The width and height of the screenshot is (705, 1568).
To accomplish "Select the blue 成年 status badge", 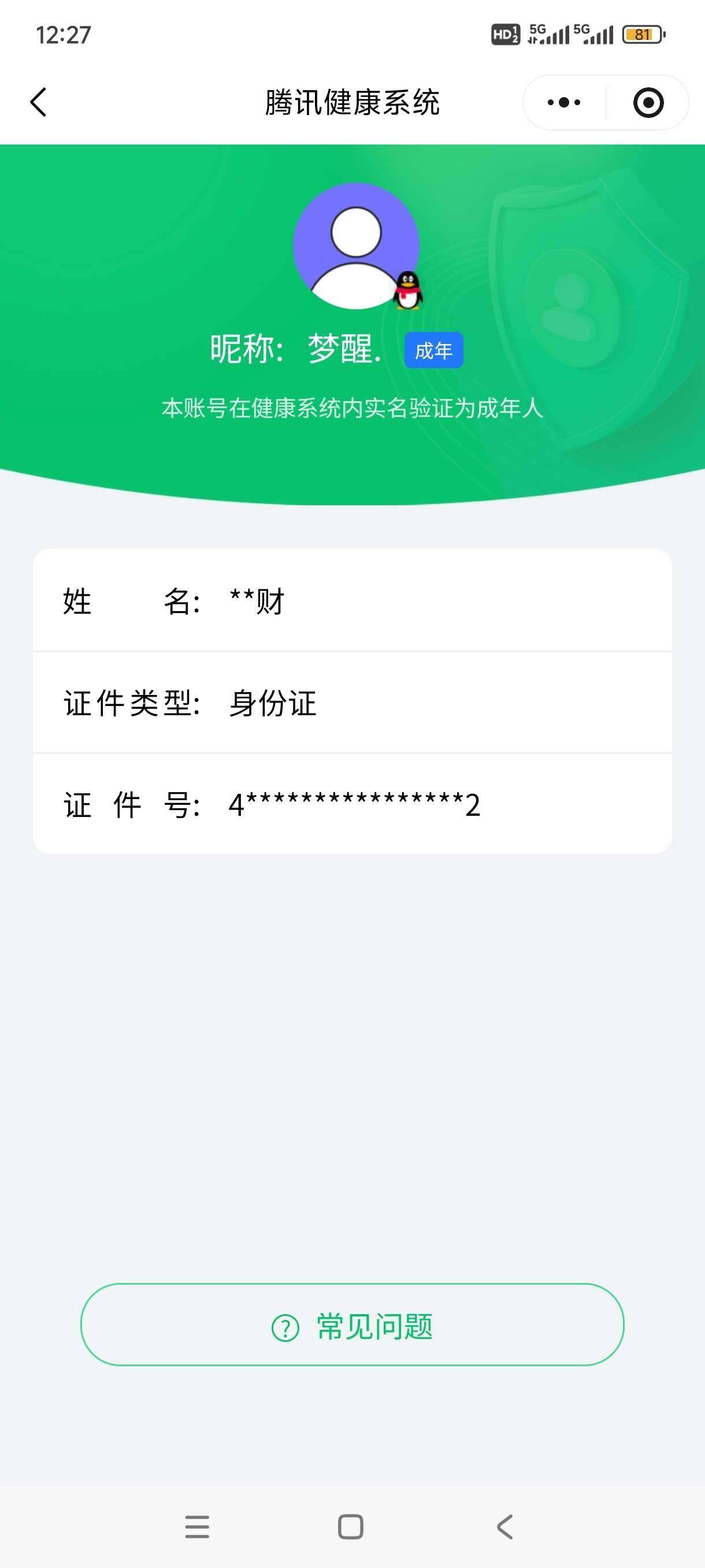I will [x=434, y=349].
